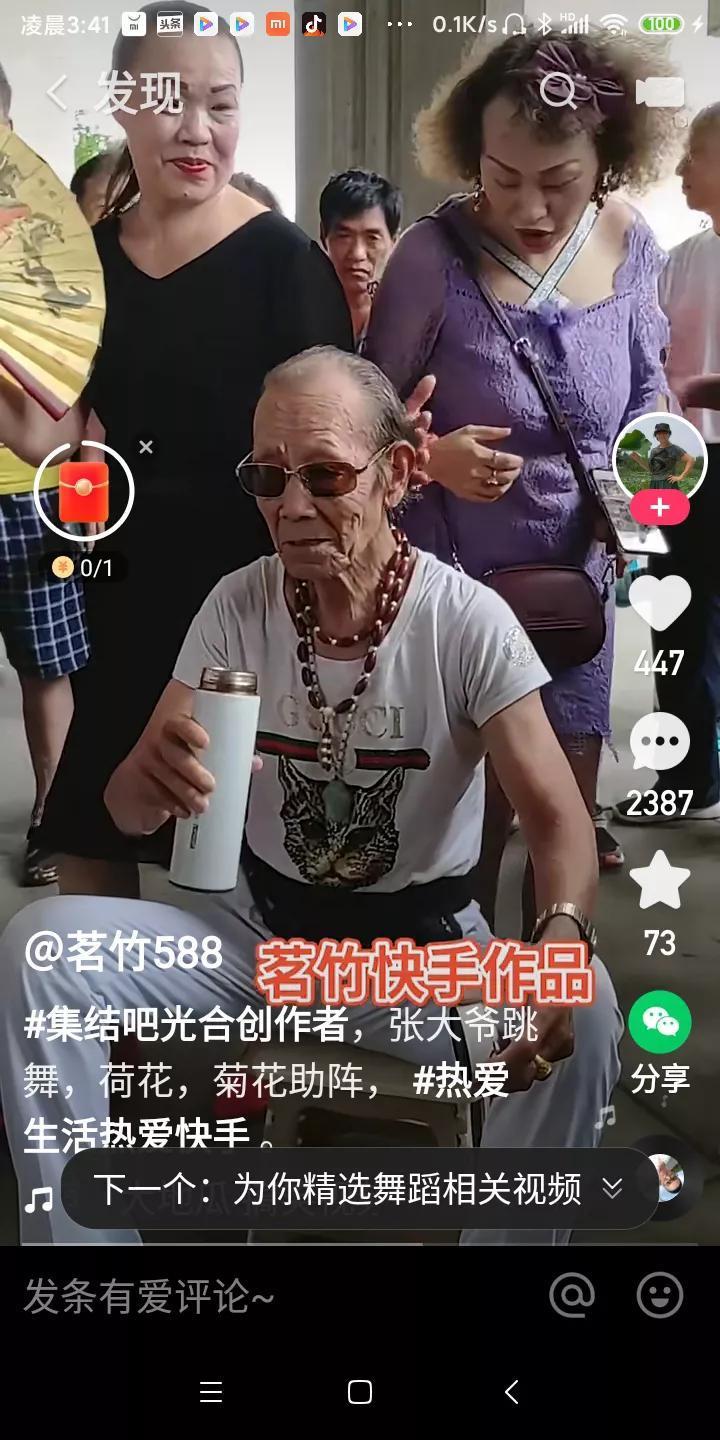Open the video camera icon
Viewport: 720px width, 1440px height.
(660, 92)
